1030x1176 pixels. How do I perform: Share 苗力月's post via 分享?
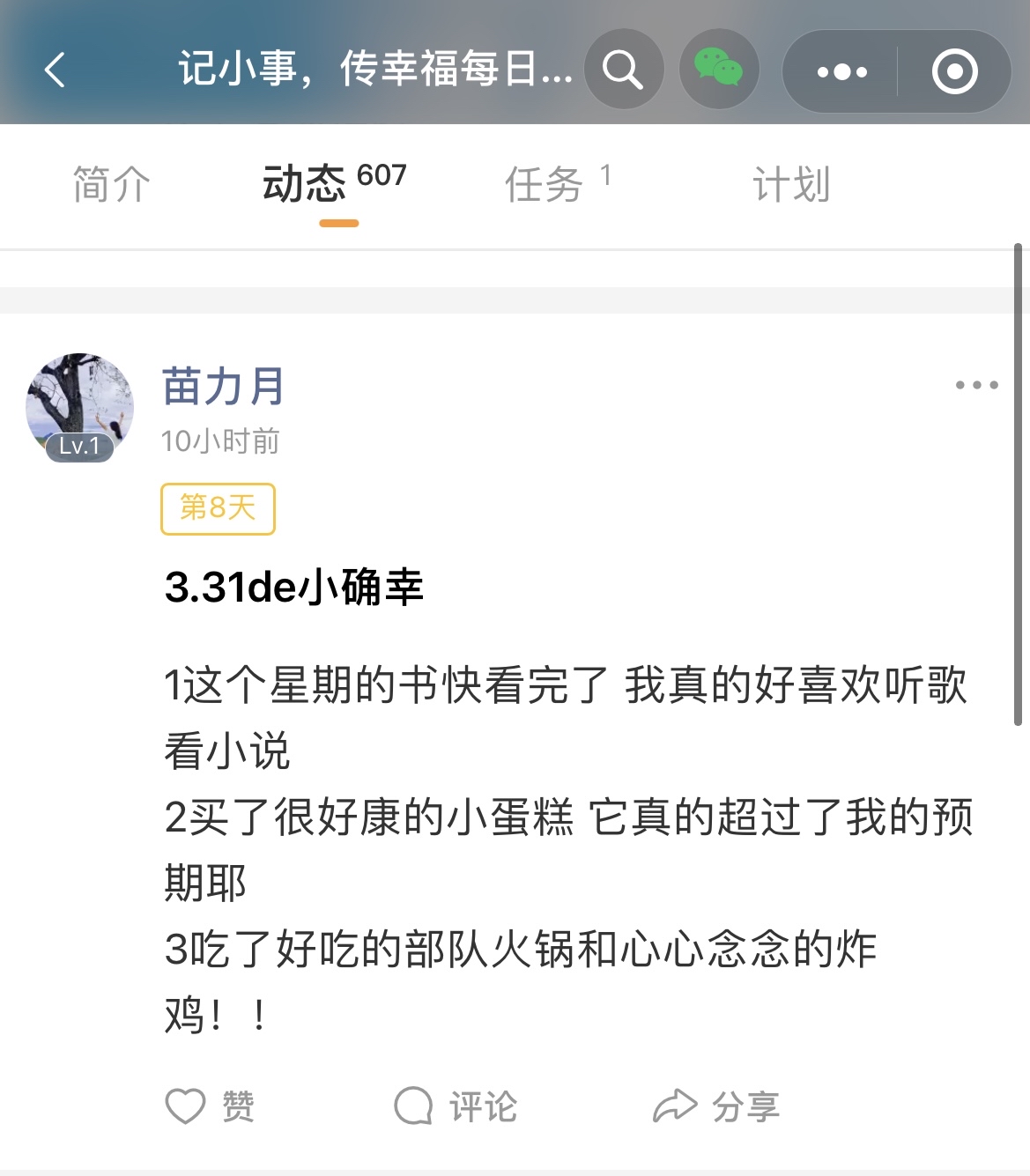tap(715, 1106)
